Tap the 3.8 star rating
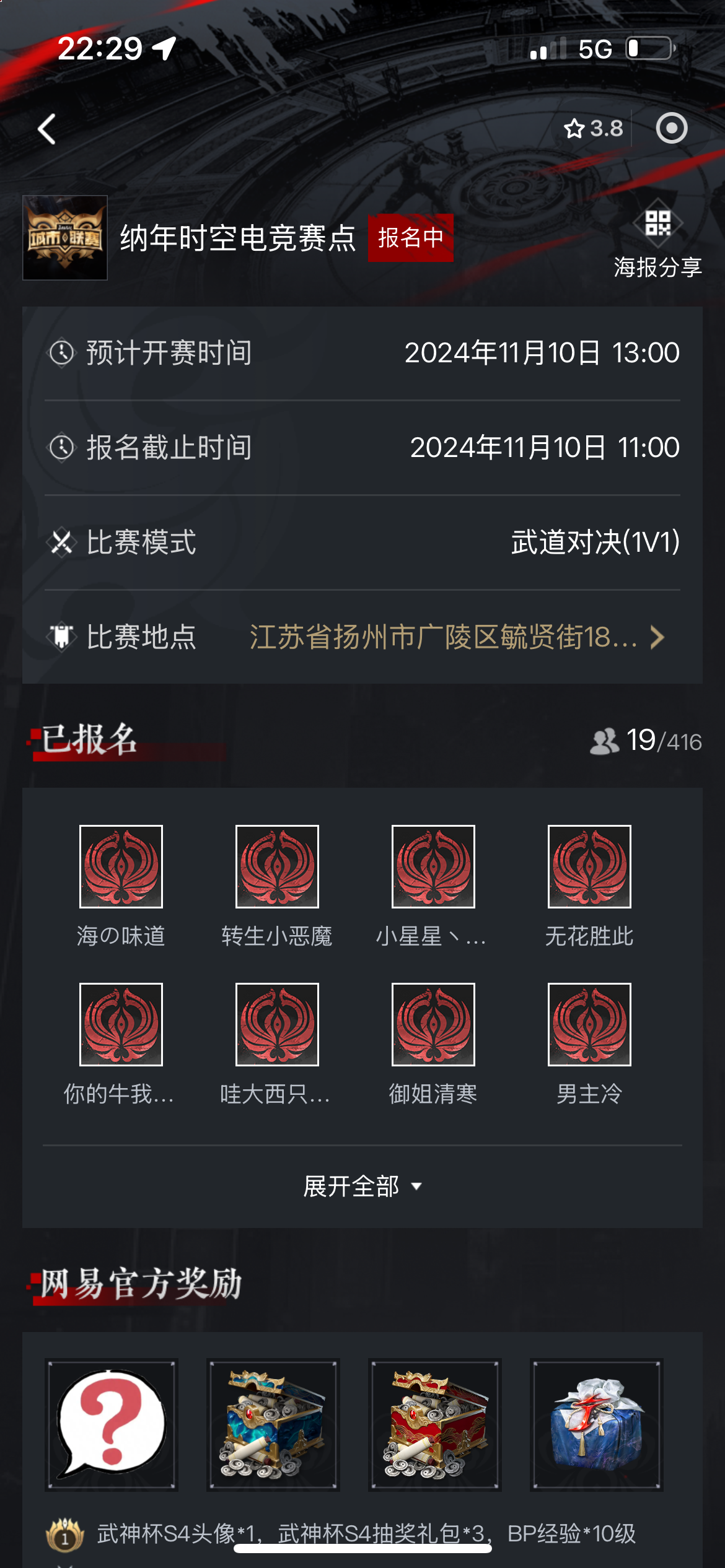 pos(593,129)
